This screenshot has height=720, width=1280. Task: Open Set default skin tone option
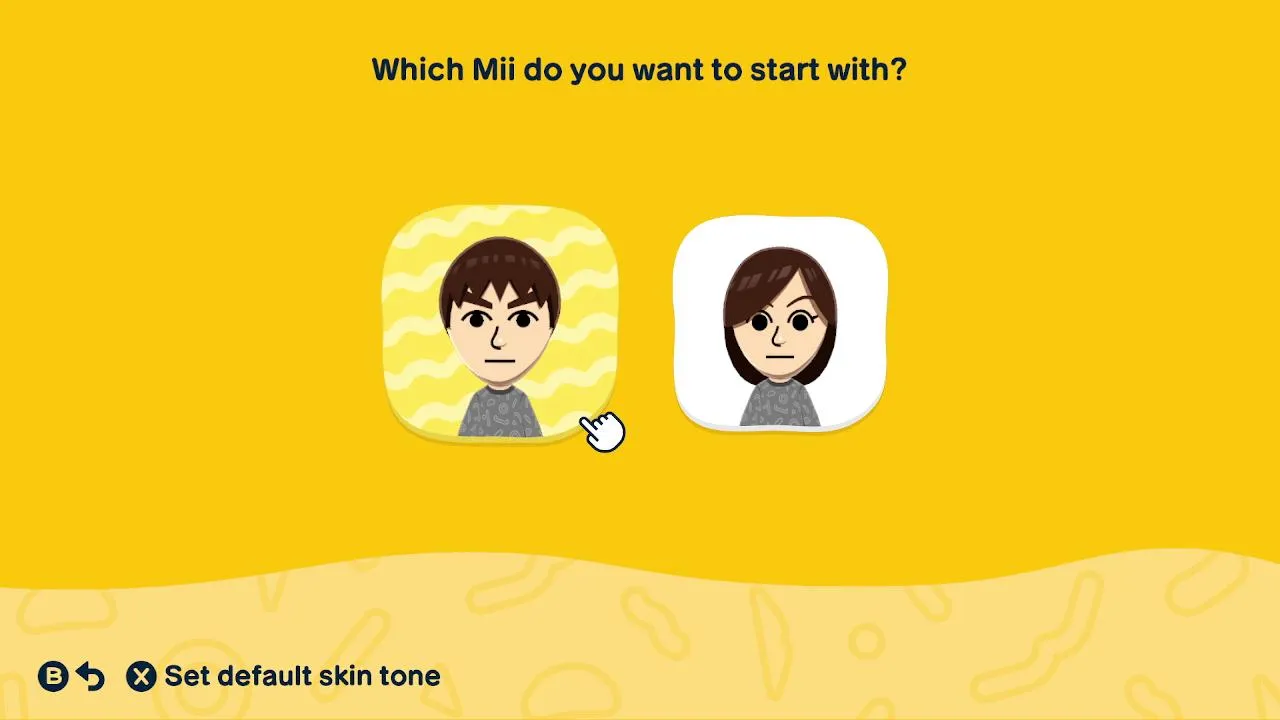pyautogui.click(x=284, y=677)
